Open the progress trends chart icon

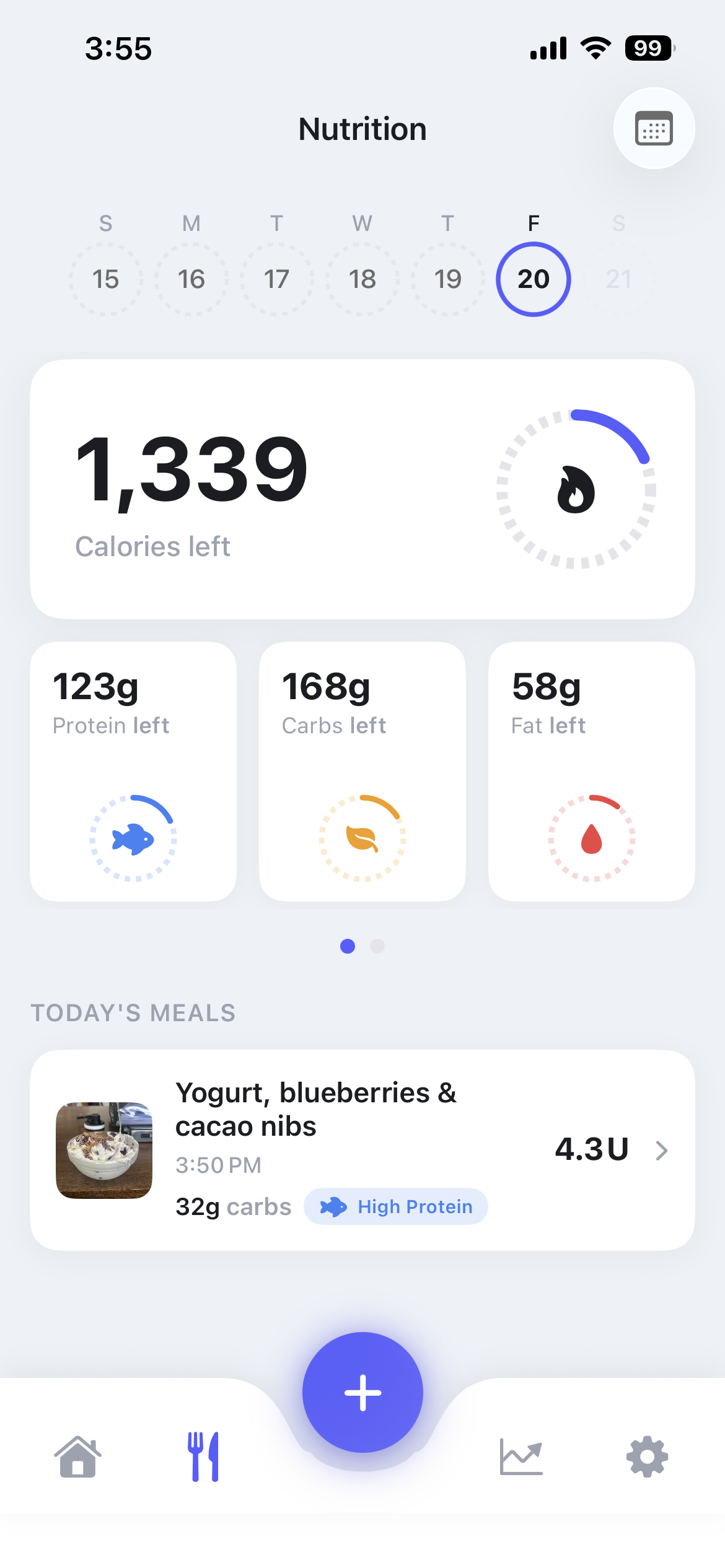(522, 1457)
